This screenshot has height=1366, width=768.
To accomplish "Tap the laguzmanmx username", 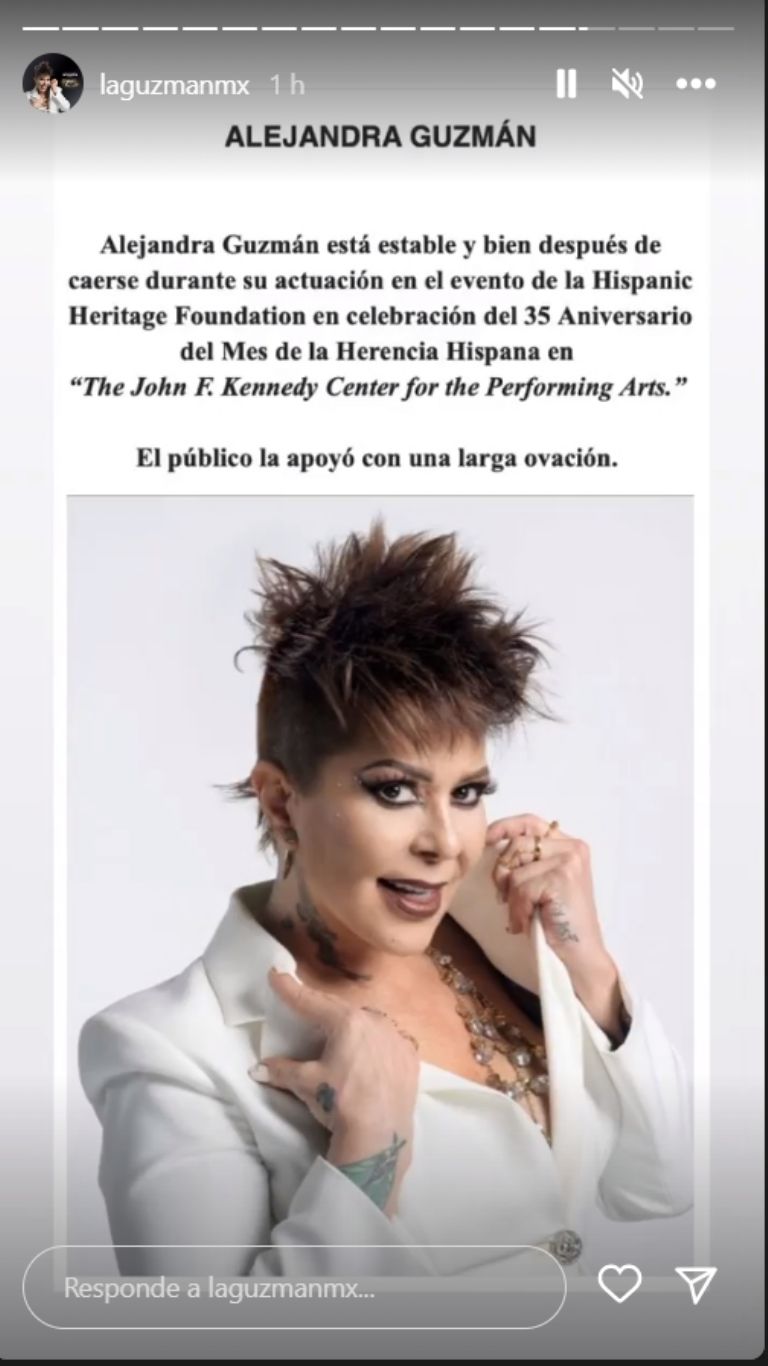I will pos(175,85).
